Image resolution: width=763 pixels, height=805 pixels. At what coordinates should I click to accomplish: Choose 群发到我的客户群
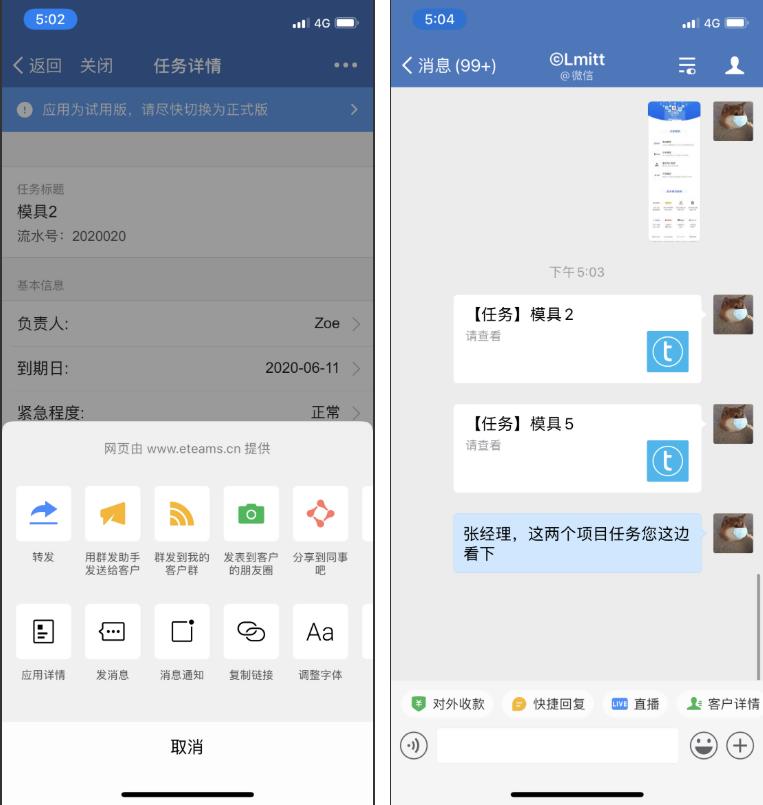click(181, 513)
